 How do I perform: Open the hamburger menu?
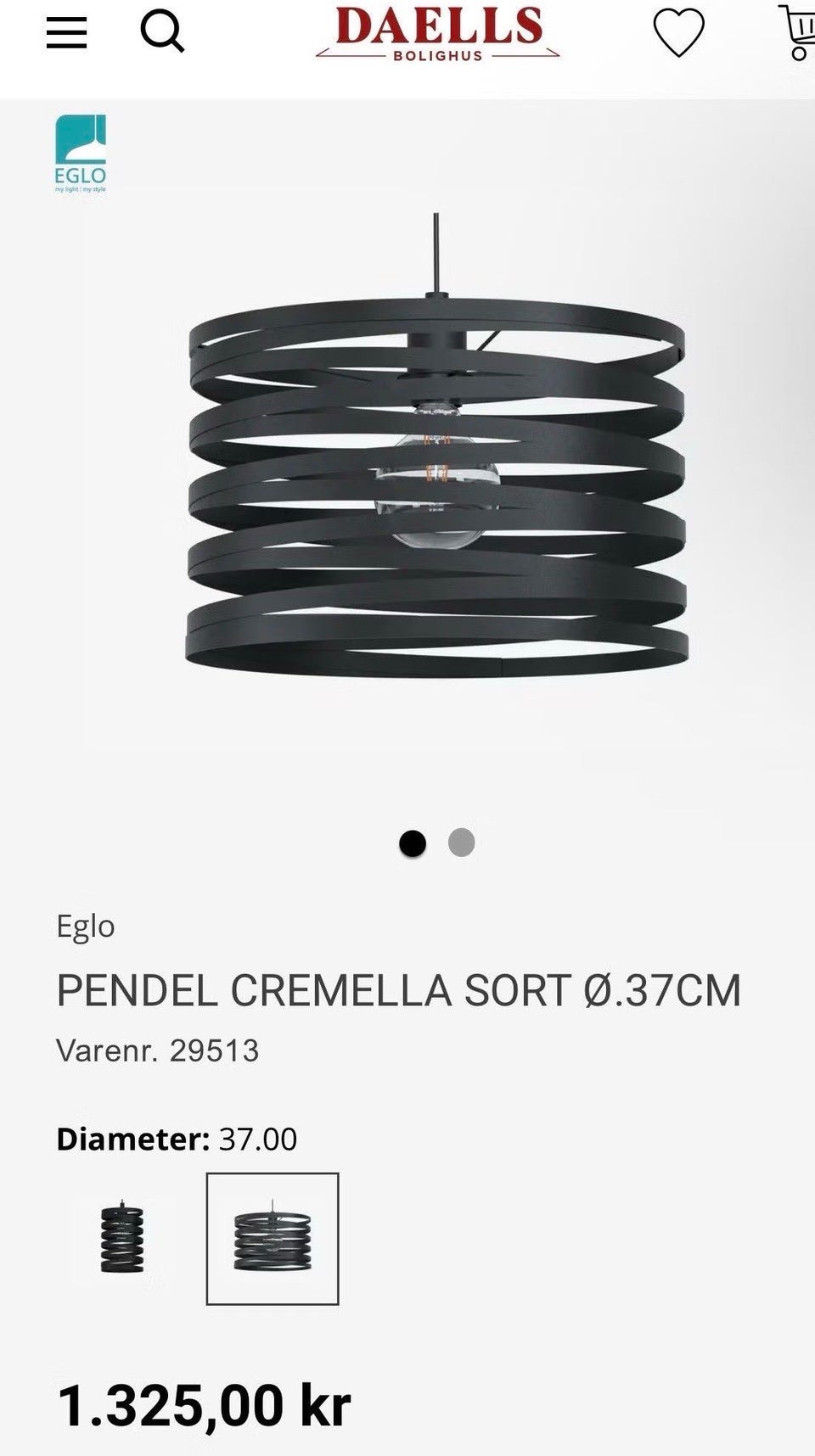click(x=66, y=33)
